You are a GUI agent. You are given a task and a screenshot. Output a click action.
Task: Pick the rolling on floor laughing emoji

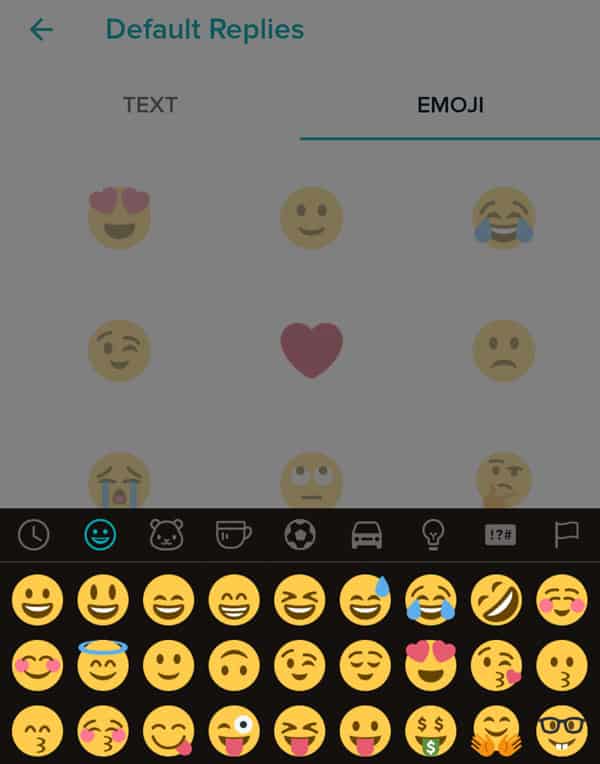pyautogui.click(x=497, y=600)
